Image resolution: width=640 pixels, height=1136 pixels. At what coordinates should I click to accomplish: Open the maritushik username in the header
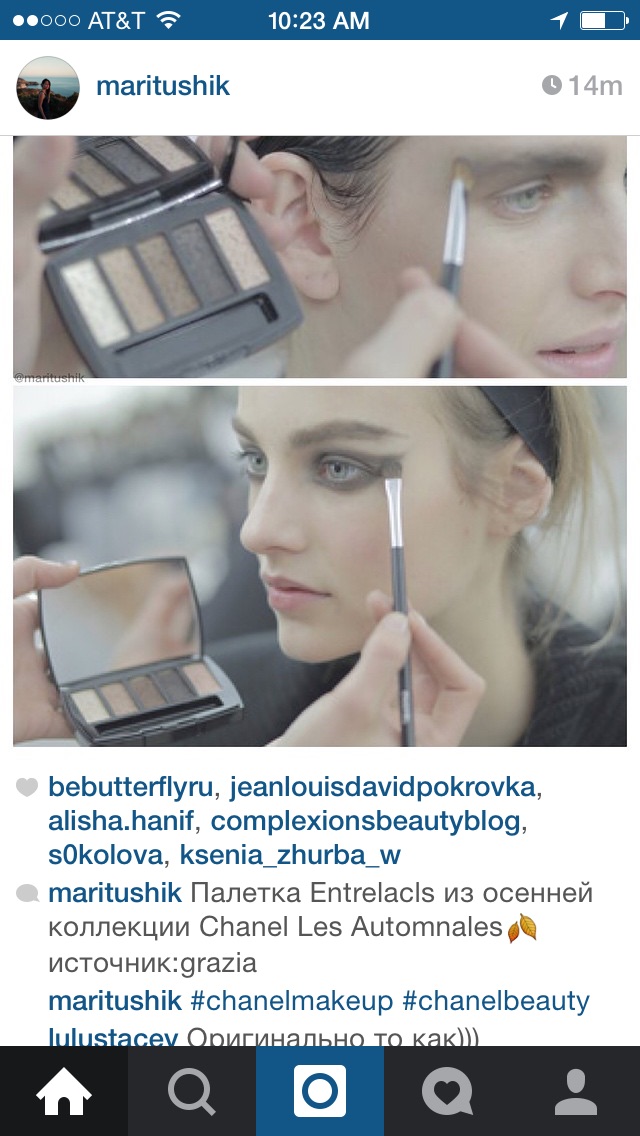163,86
